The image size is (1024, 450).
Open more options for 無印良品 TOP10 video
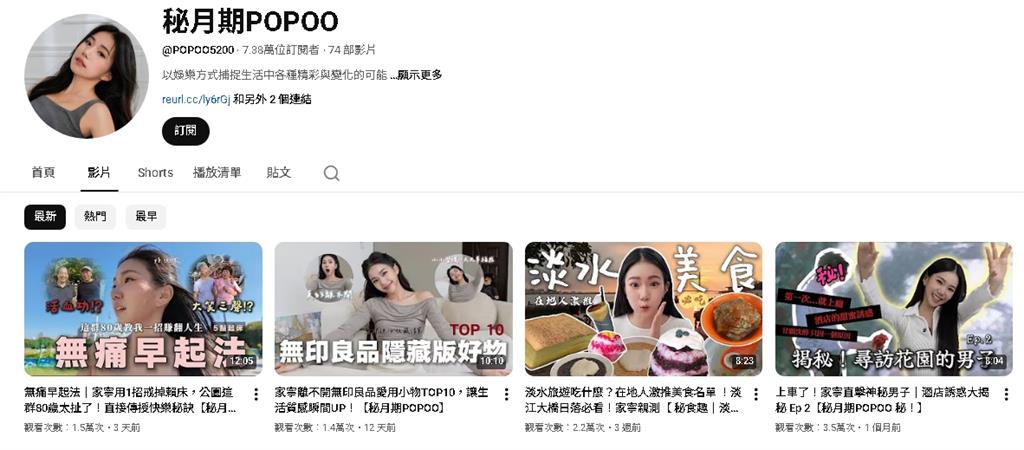506,395
